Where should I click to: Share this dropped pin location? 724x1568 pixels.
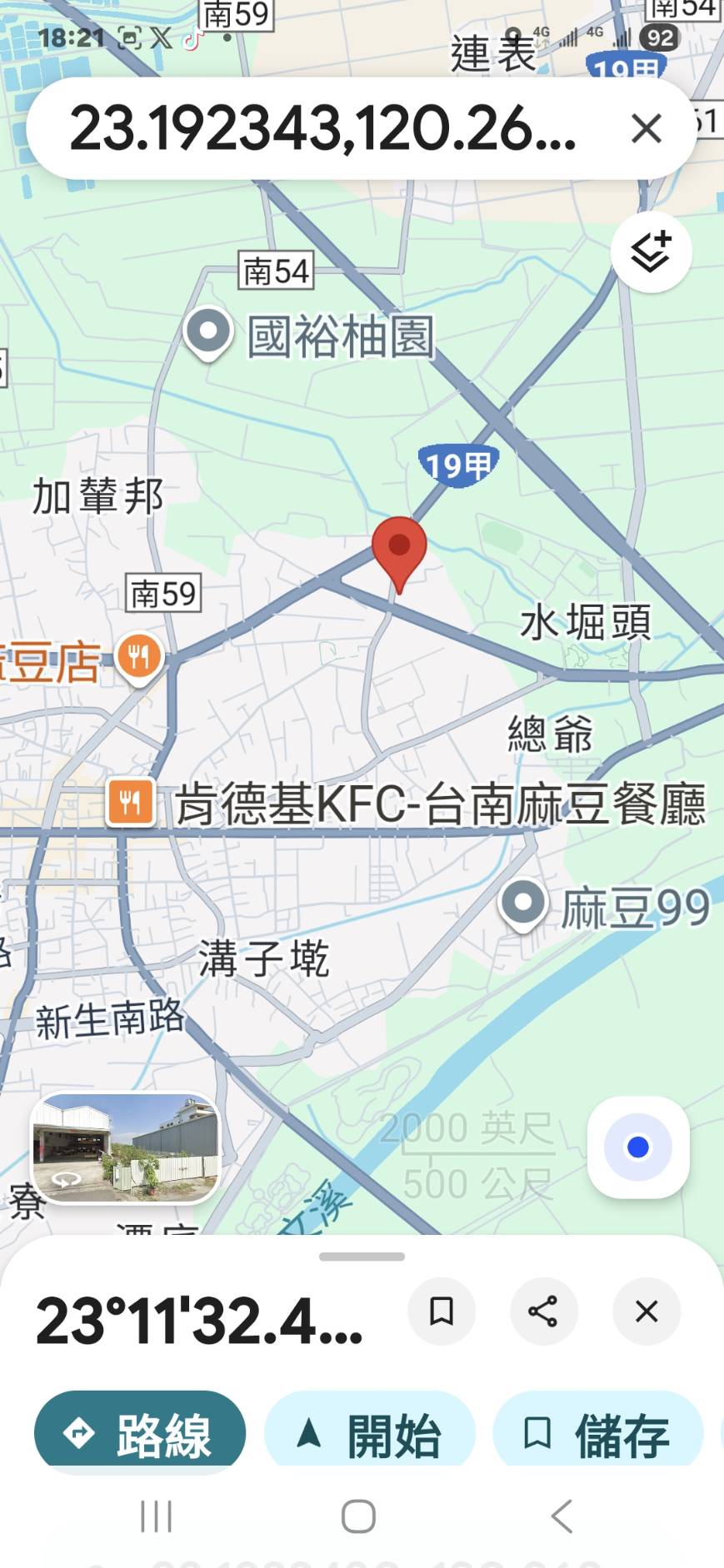point(543,1312)
